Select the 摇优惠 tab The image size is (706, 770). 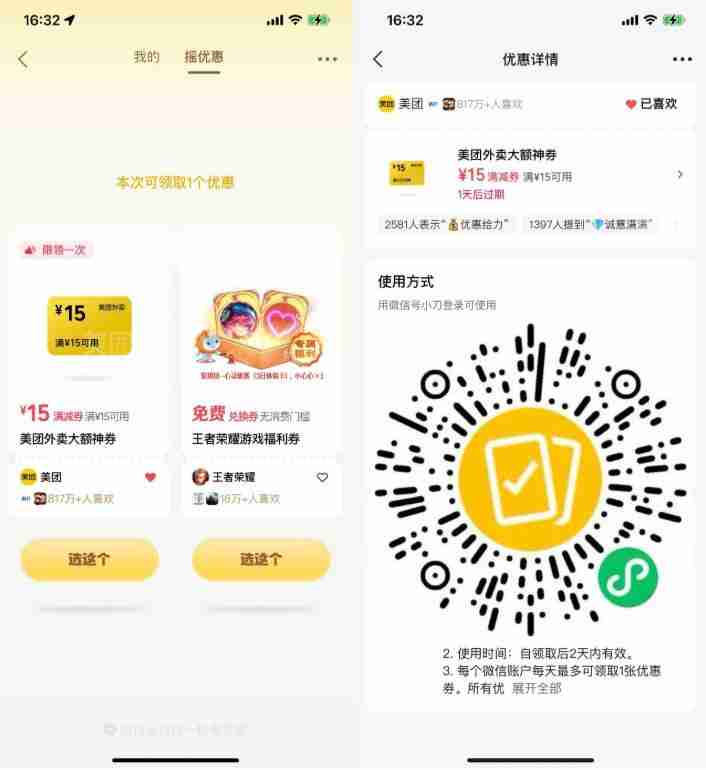point(203,57)
